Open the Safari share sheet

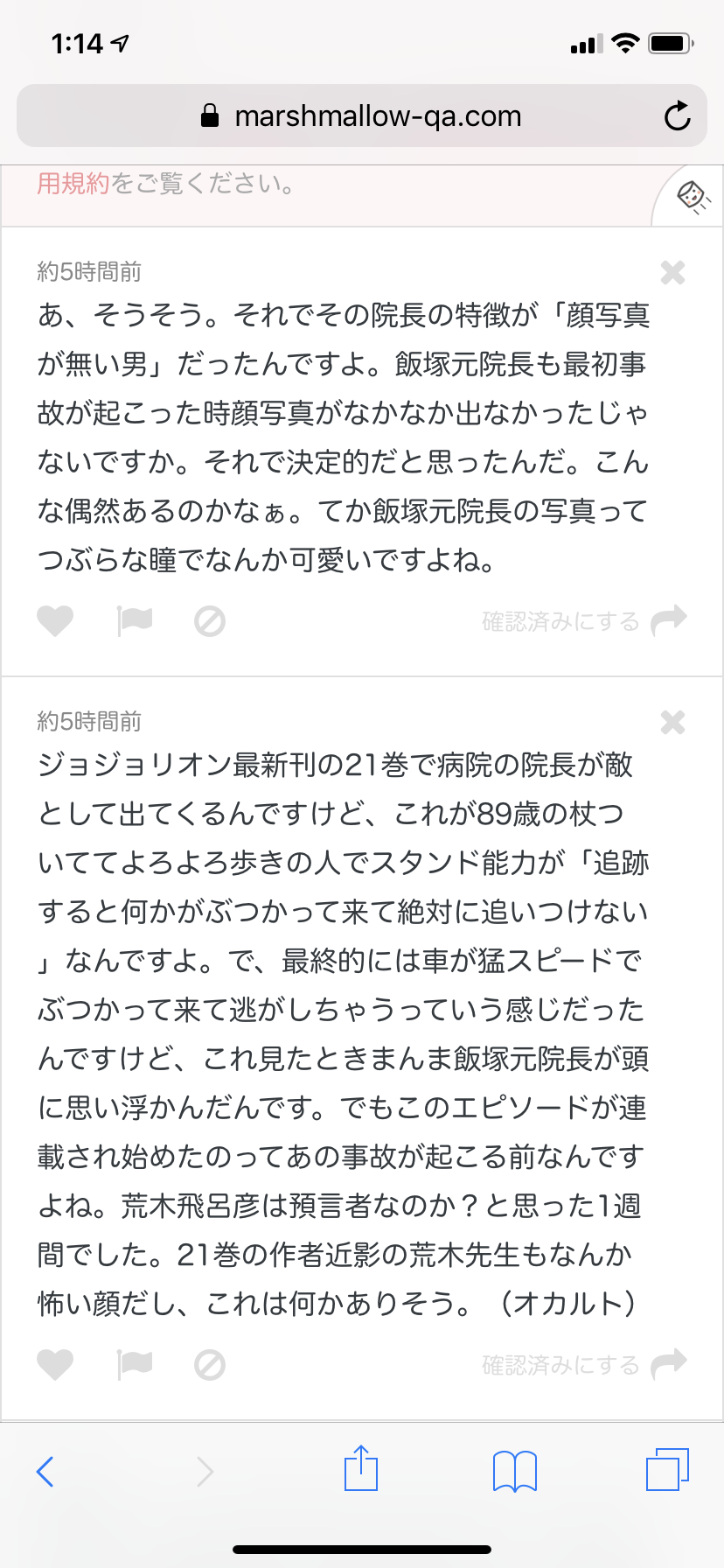pos(361,1467)
